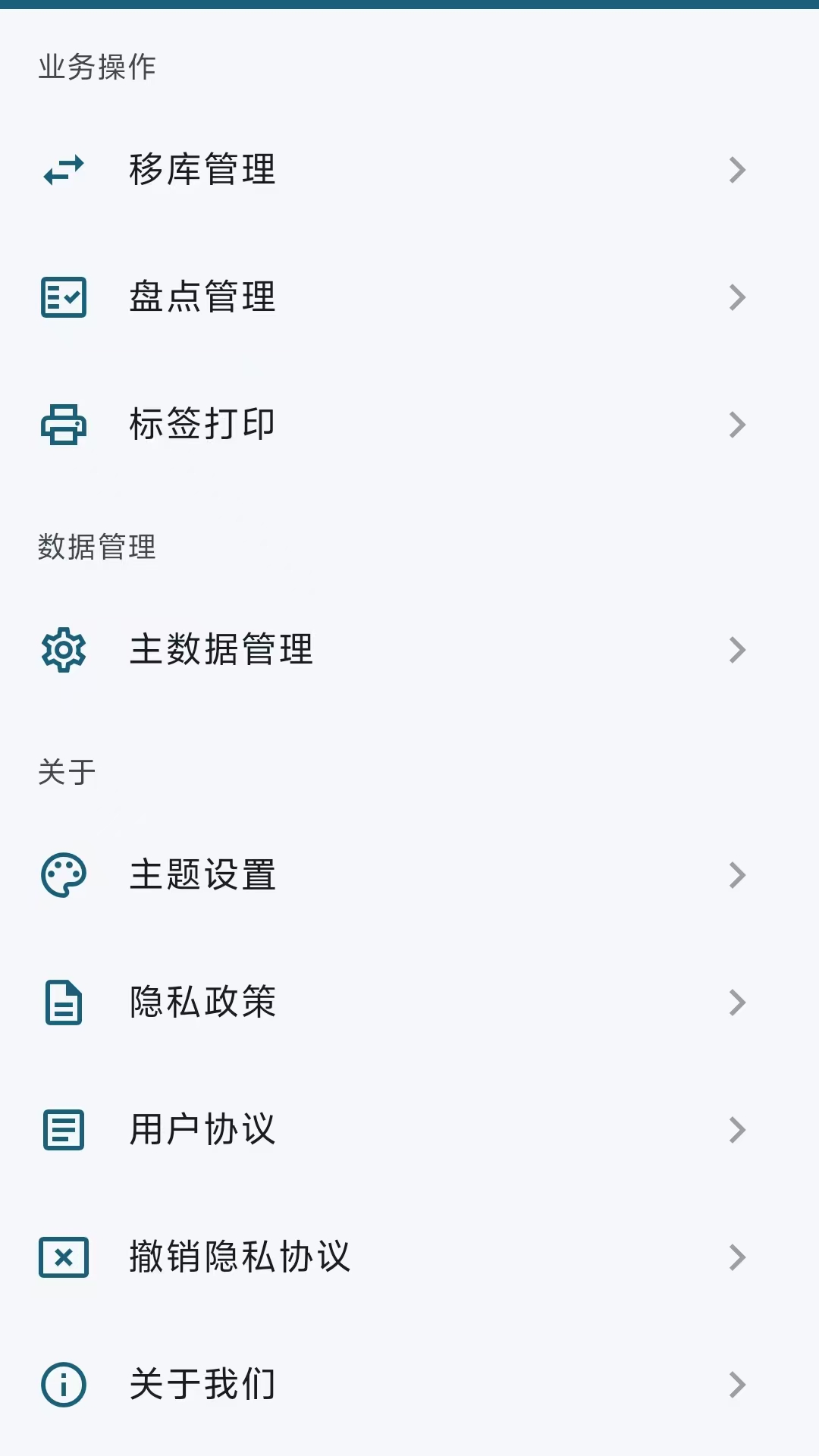Click the crossed-box icon for revoking privacy agreement
819x1456 pixels.
(x=64, y=1258)
